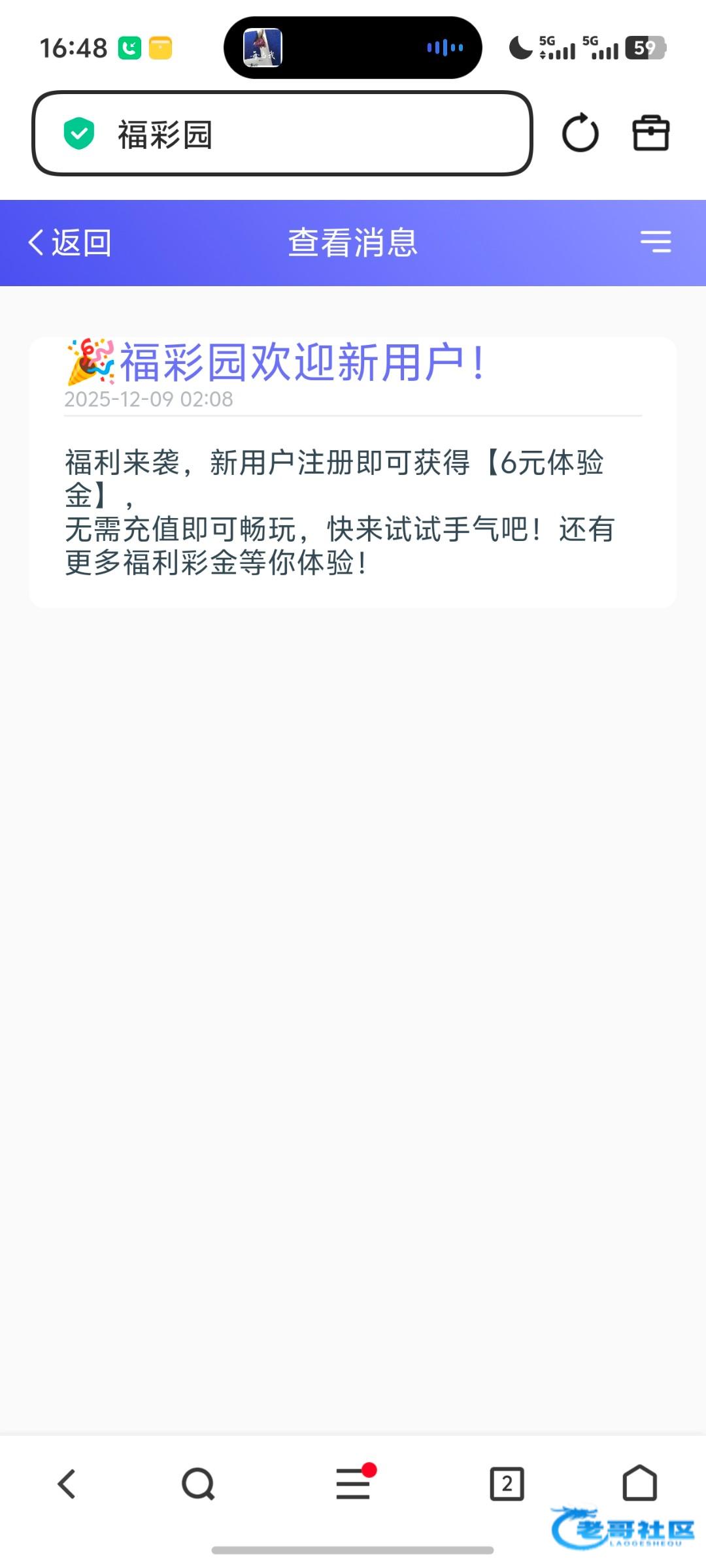Screen dimensions: 706x1568
Task: Open the browser toolbox icon
Action: pos(650,133)
